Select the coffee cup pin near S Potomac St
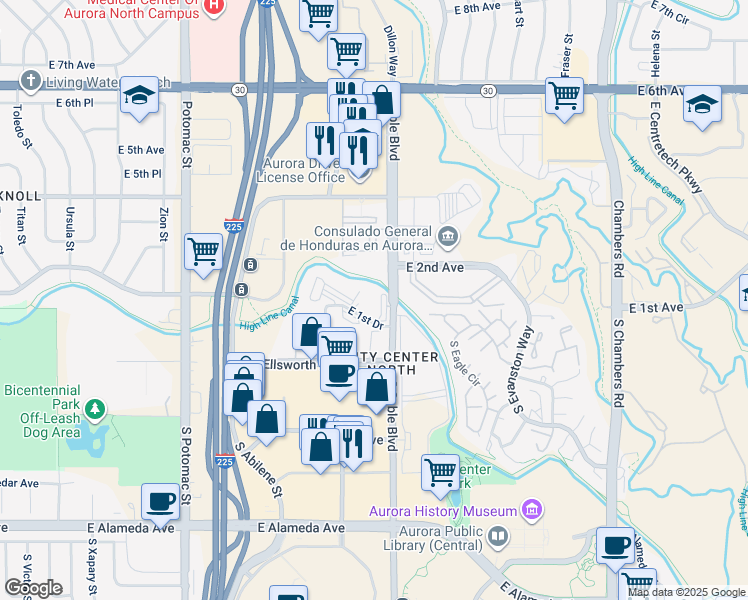Screen dimensions: 748x600 tap(160, 501)
